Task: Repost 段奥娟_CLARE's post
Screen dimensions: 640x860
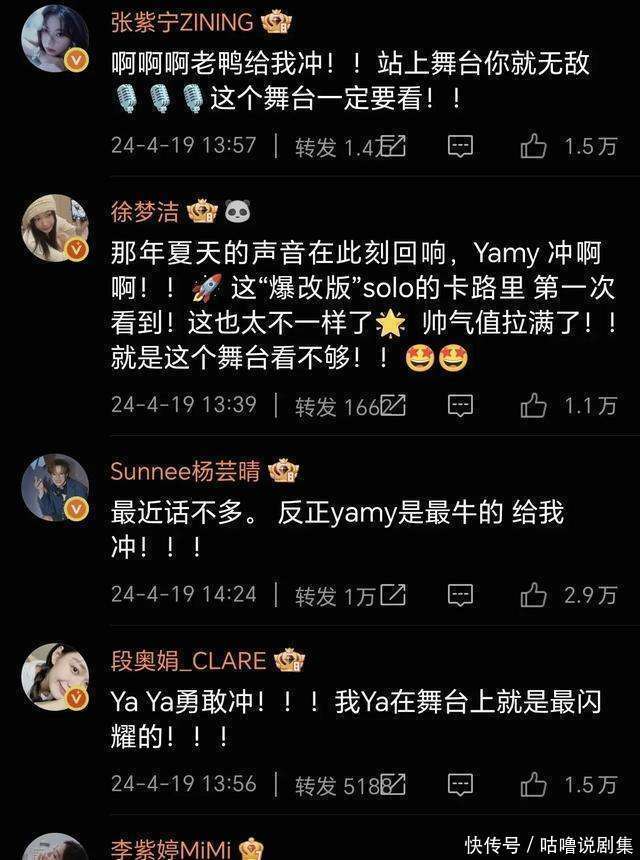Action: pyautogui.click(x=393, y=785)
